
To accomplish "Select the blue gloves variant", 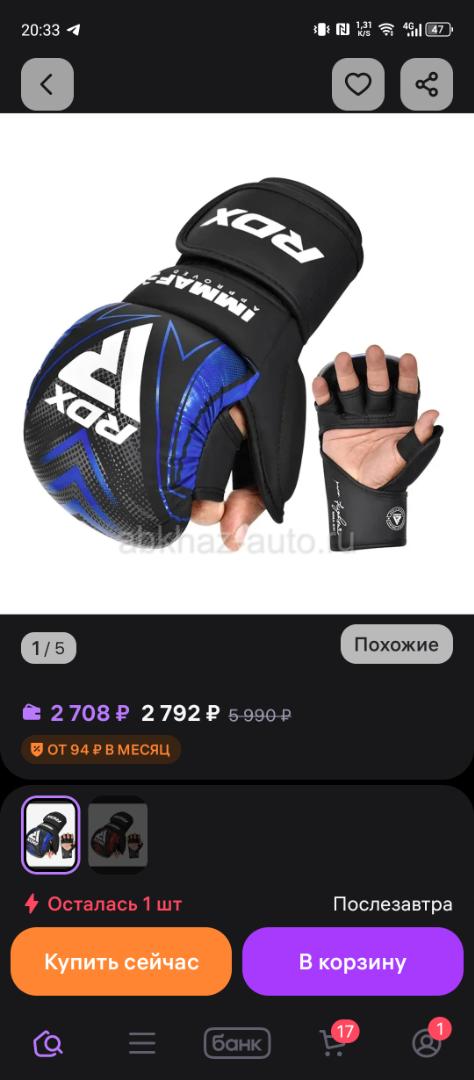I will [51, 835].
